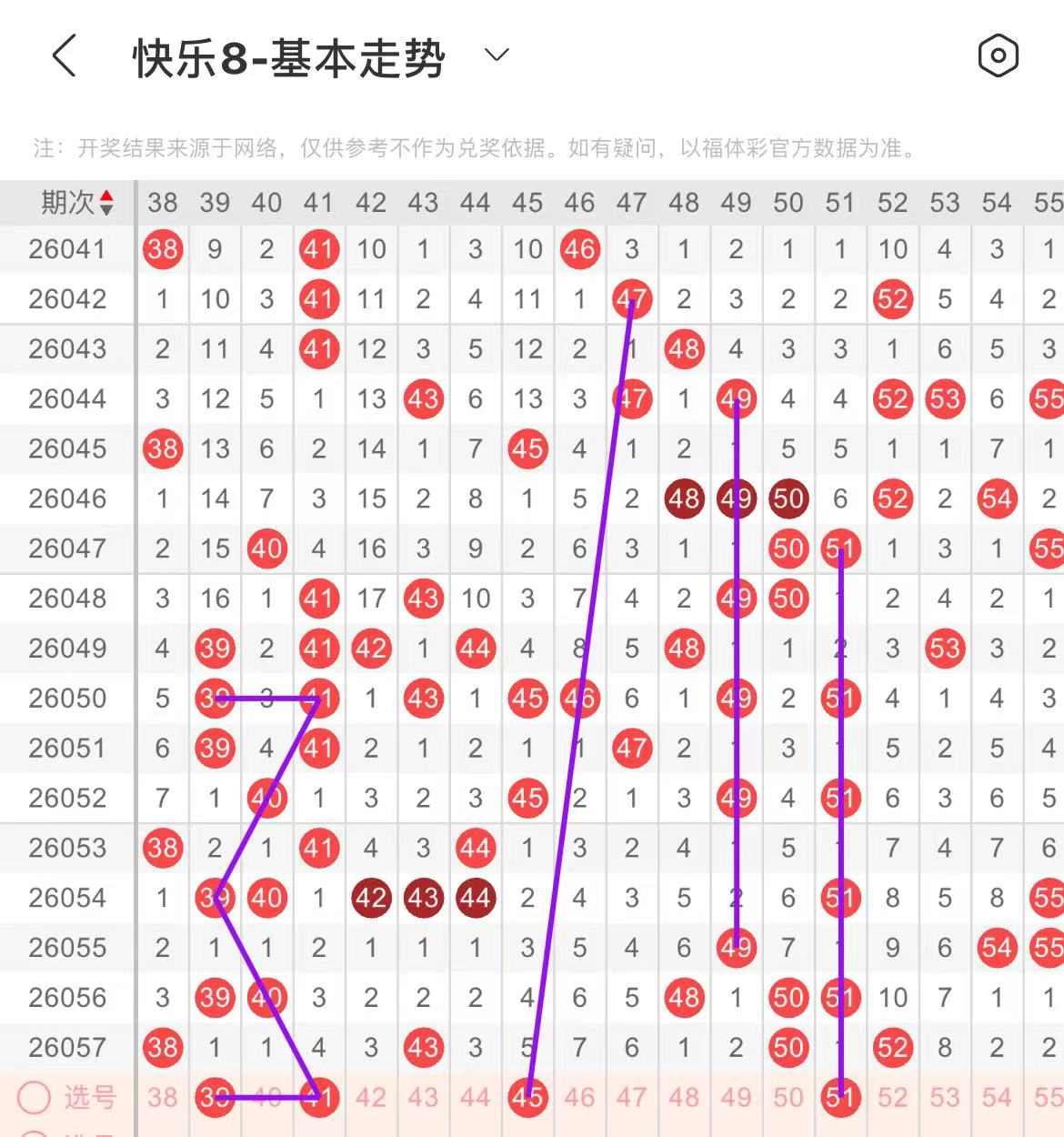This screenshot has width=1064, height=1137.
Task: Deselect number 45 in the 选号 row
Action: coord(527,1098)
